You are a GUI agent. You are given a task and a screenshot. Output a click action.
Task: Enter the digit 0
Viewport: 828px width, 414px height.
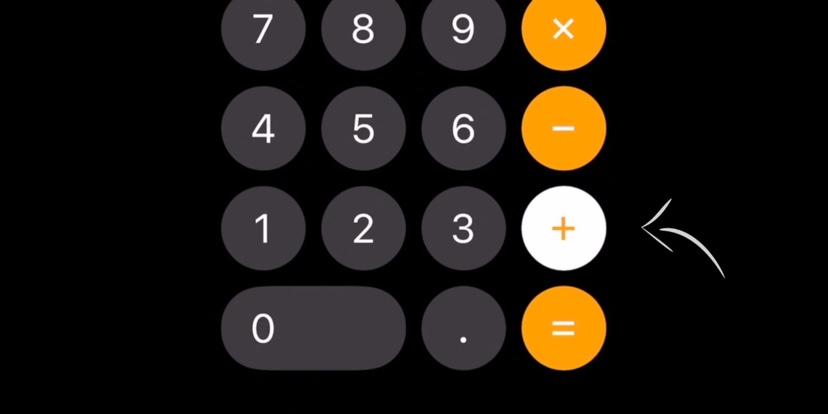tap(313, 328)
